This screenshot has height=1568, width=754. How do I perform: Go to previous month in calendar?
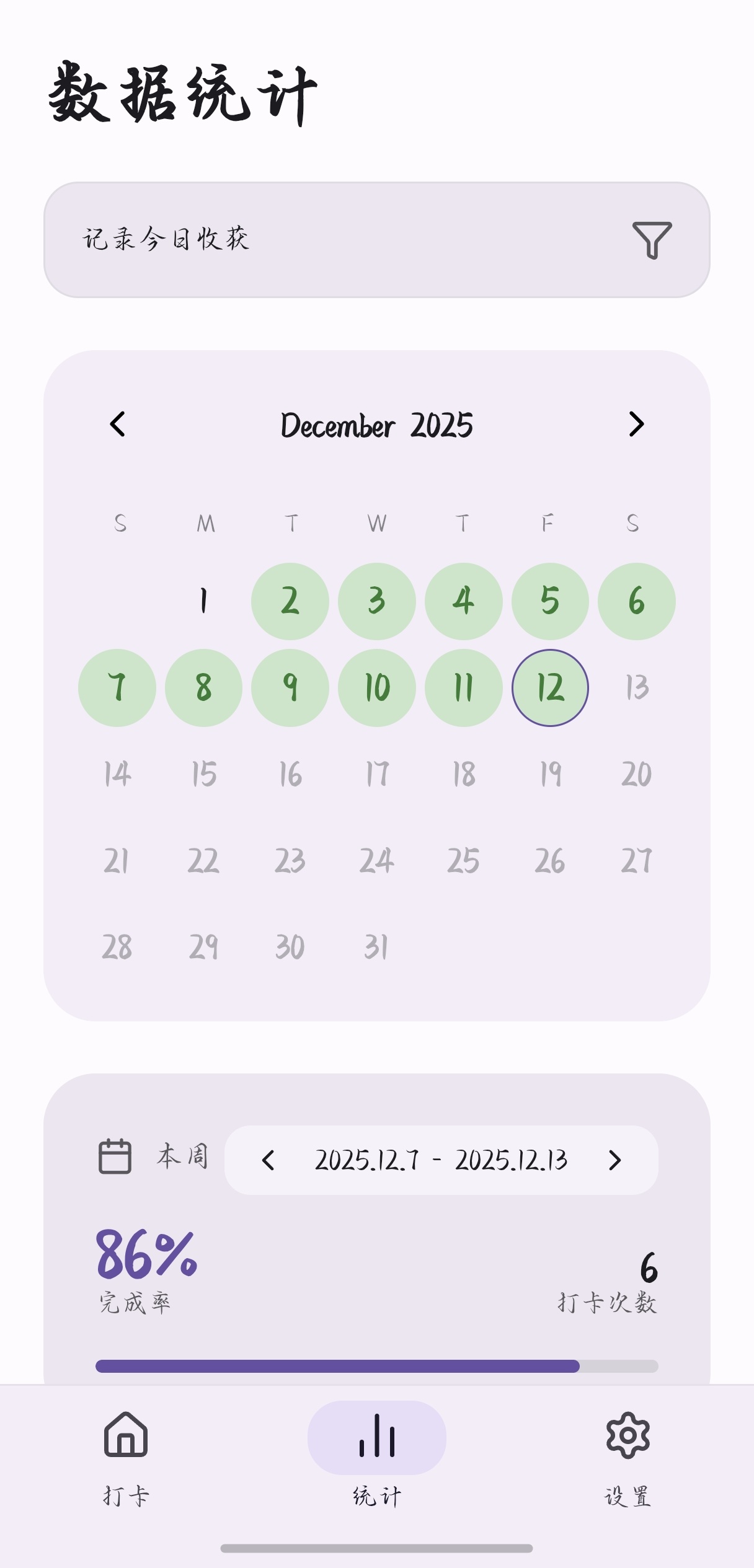click(x=117, y=425)
